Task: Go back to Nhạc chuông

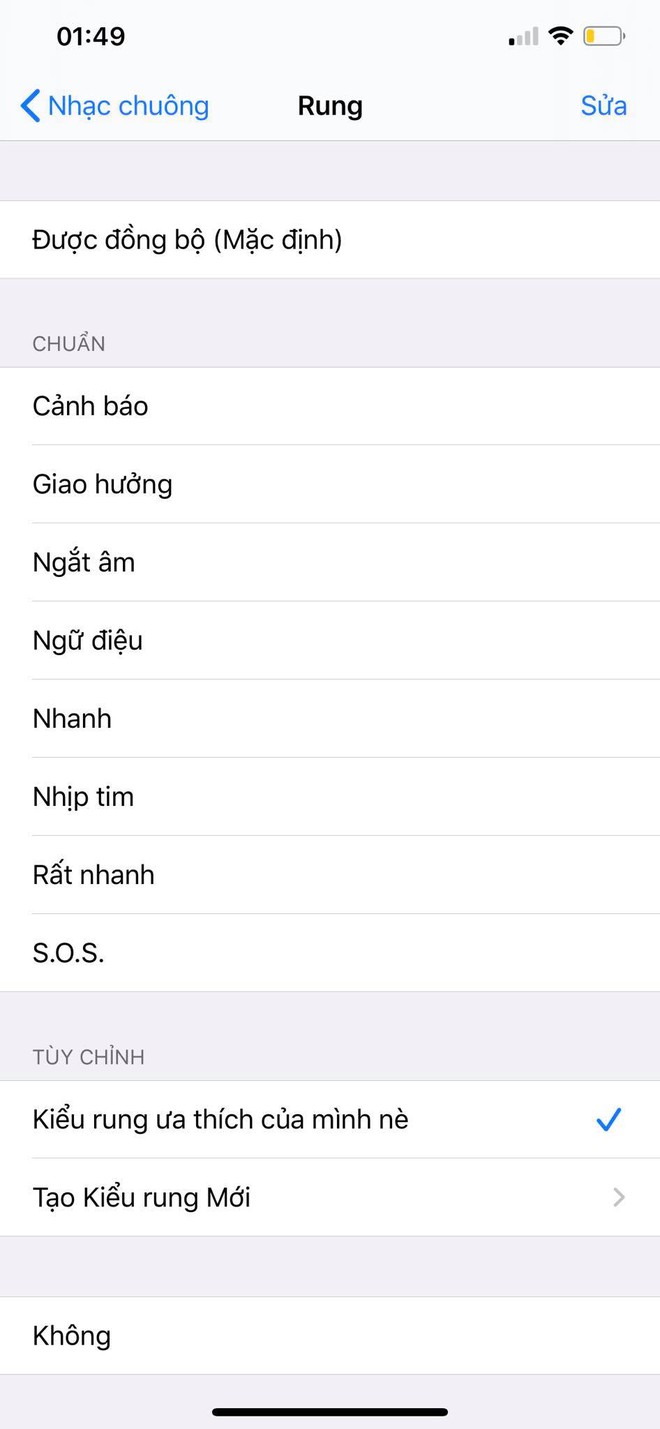Action: 115,105
